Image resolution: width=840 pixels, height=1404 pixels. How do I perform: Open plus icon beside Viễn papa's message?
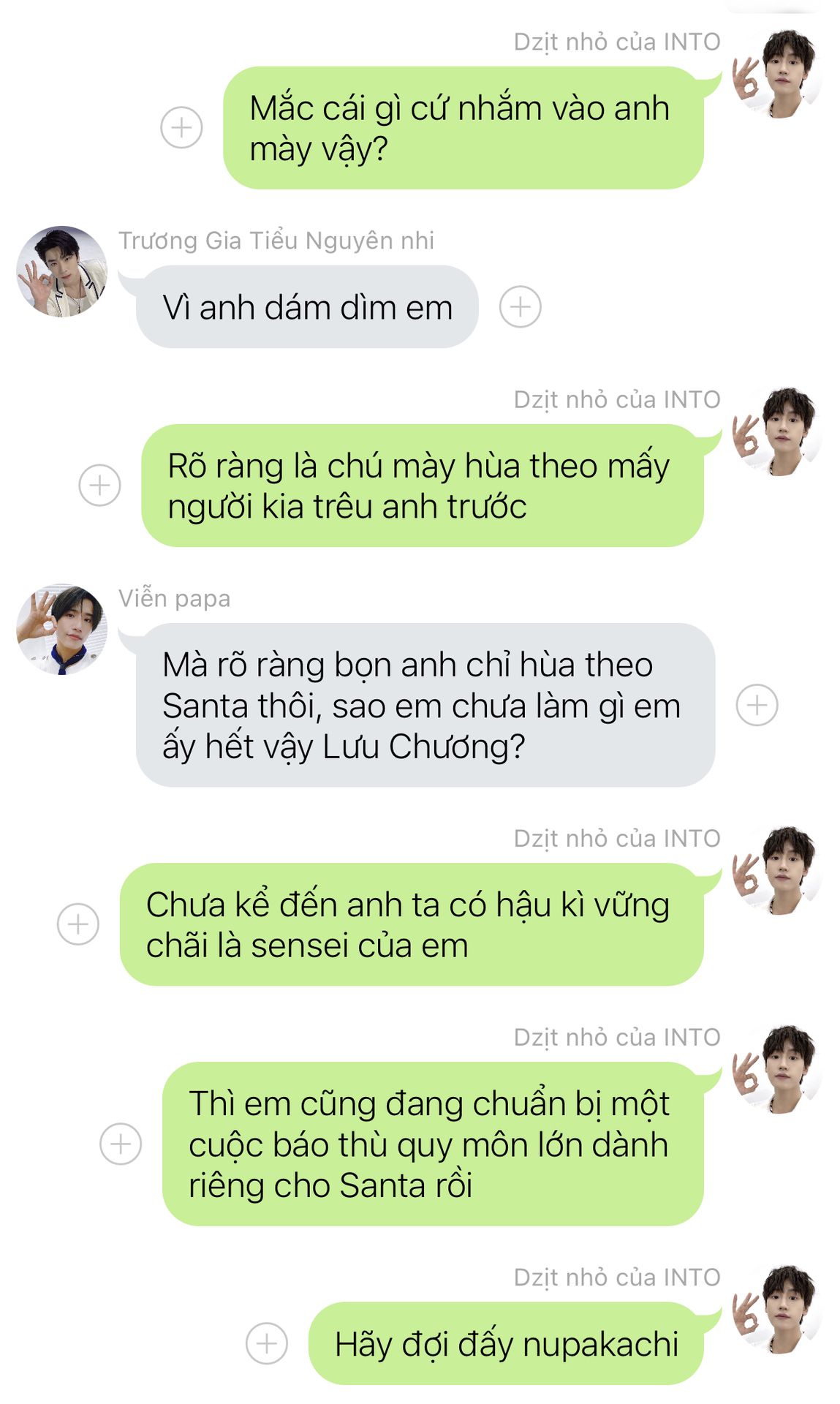(757, 705)
